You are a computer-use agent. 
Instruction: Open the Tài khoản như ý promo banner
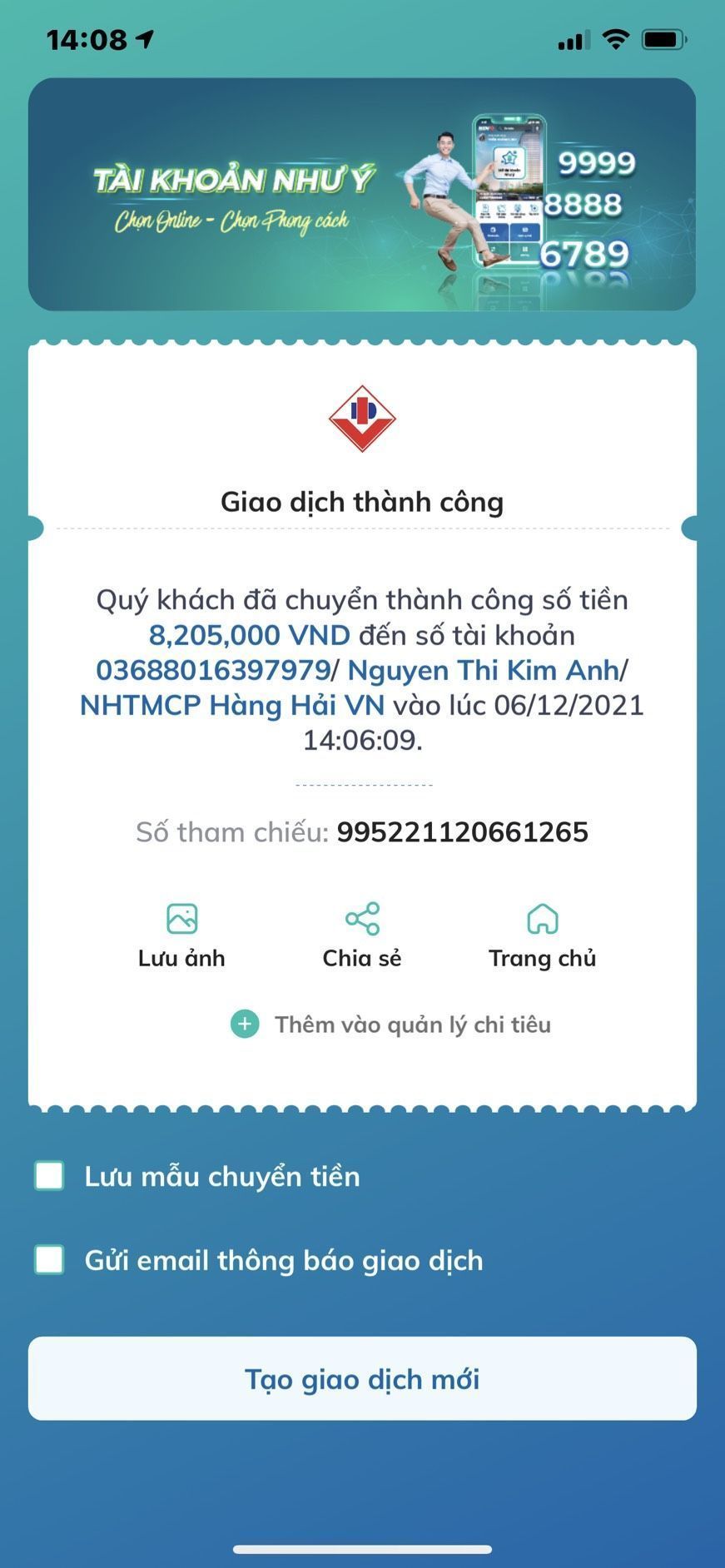362,195
